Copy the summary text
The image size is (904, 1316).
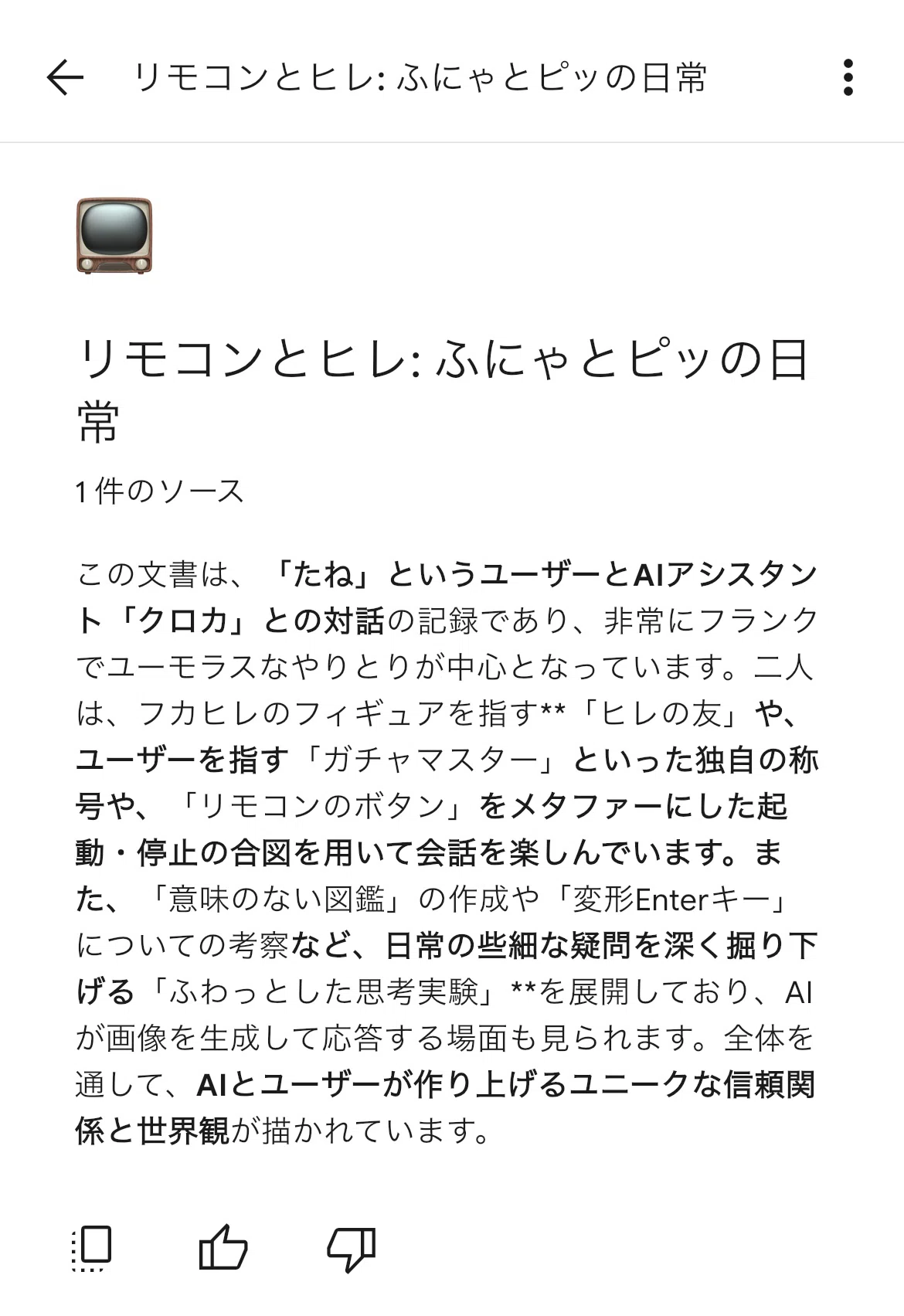tap(91, 1248)
